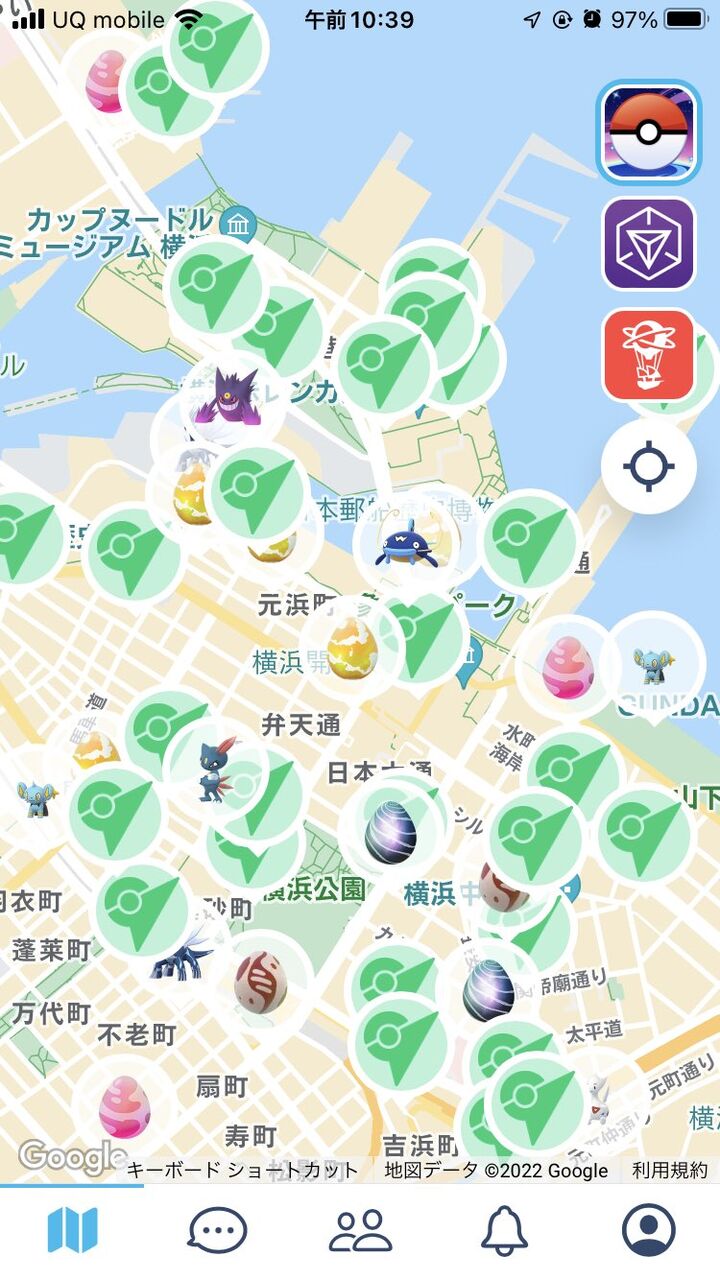Image resolution: width=720 pixels, height=1280 pixels.
Task: Open 利用規約 terms link
Action: pyautogui.click(x=669, y=1170)
